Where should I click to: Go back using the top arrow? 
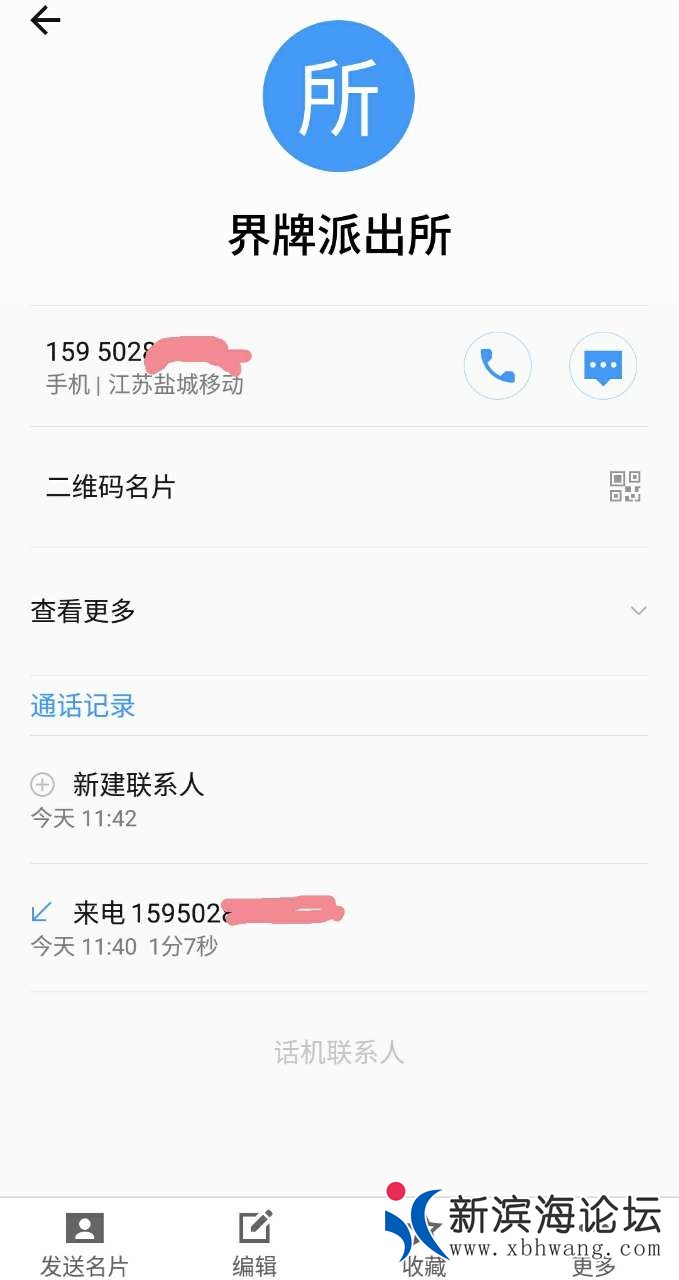point(45,21)
